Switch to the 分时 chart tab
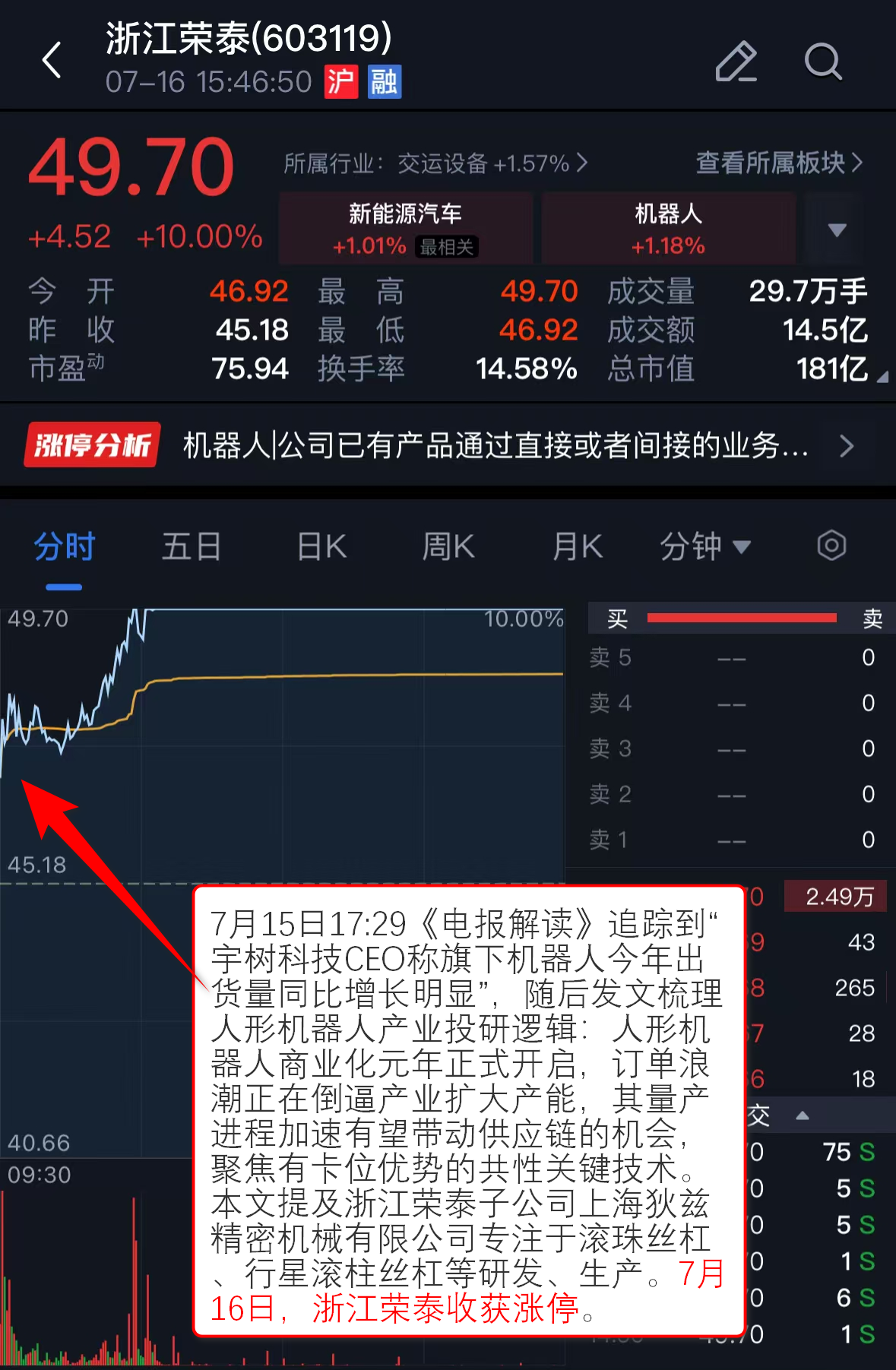The image size is (896, 1370). (64, 547)
